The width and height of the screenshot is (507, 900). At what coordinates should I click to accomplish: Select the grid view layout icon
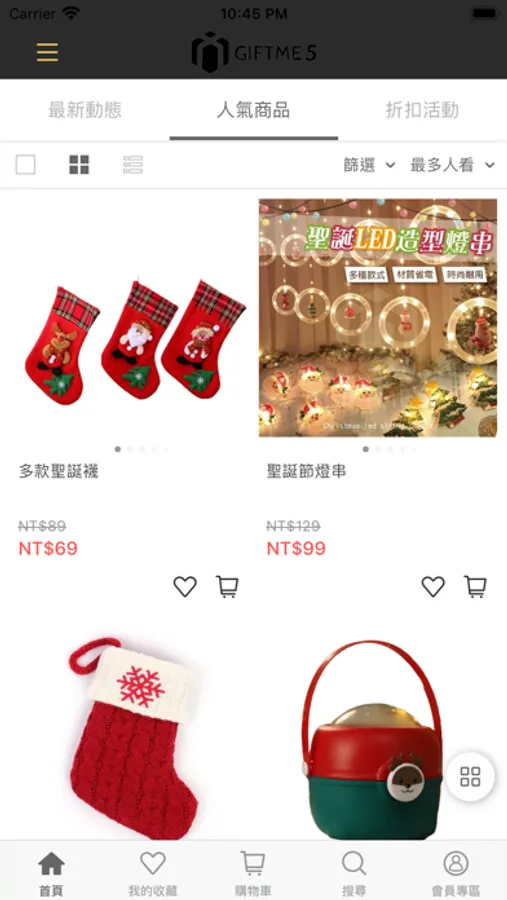tap(79, 165)
